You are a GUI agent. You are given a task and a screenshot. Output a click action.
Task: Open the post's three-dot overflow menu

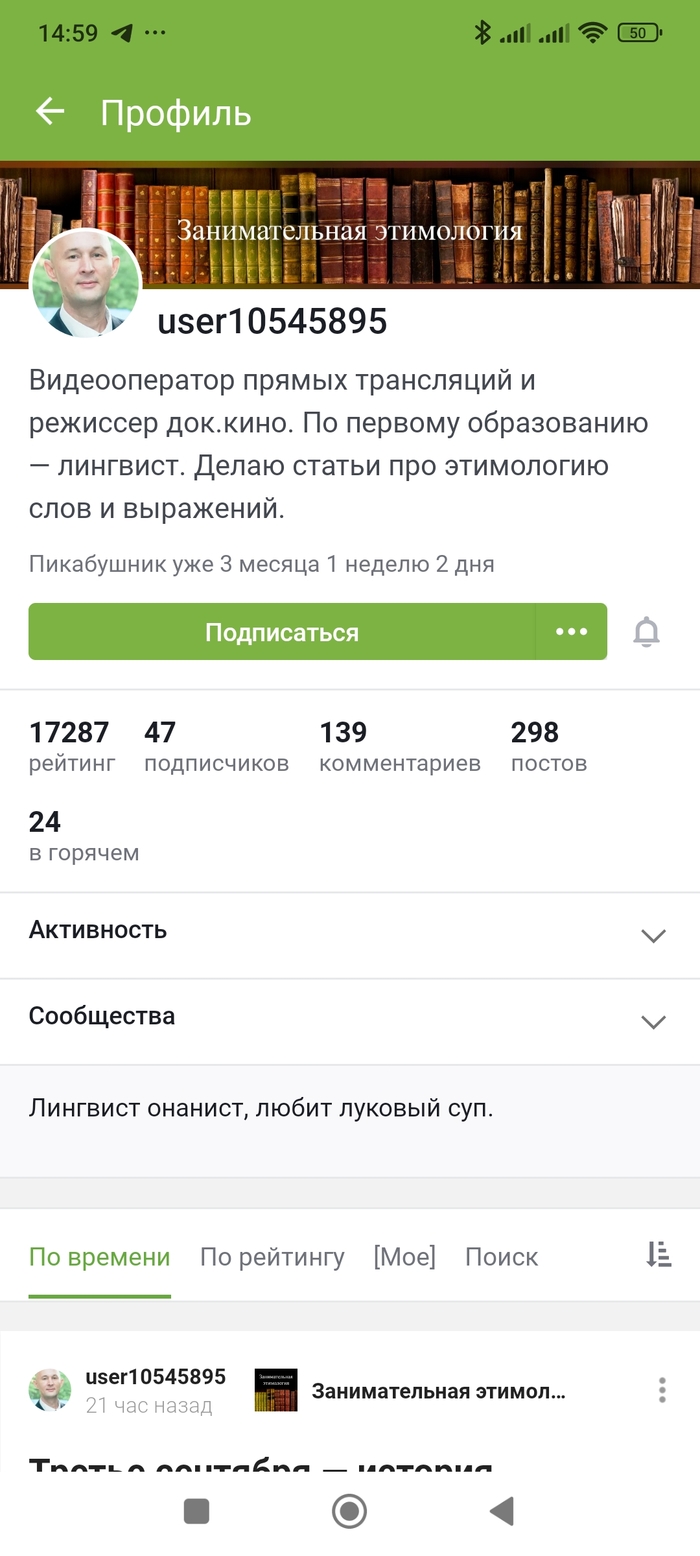pos(661,1390)
